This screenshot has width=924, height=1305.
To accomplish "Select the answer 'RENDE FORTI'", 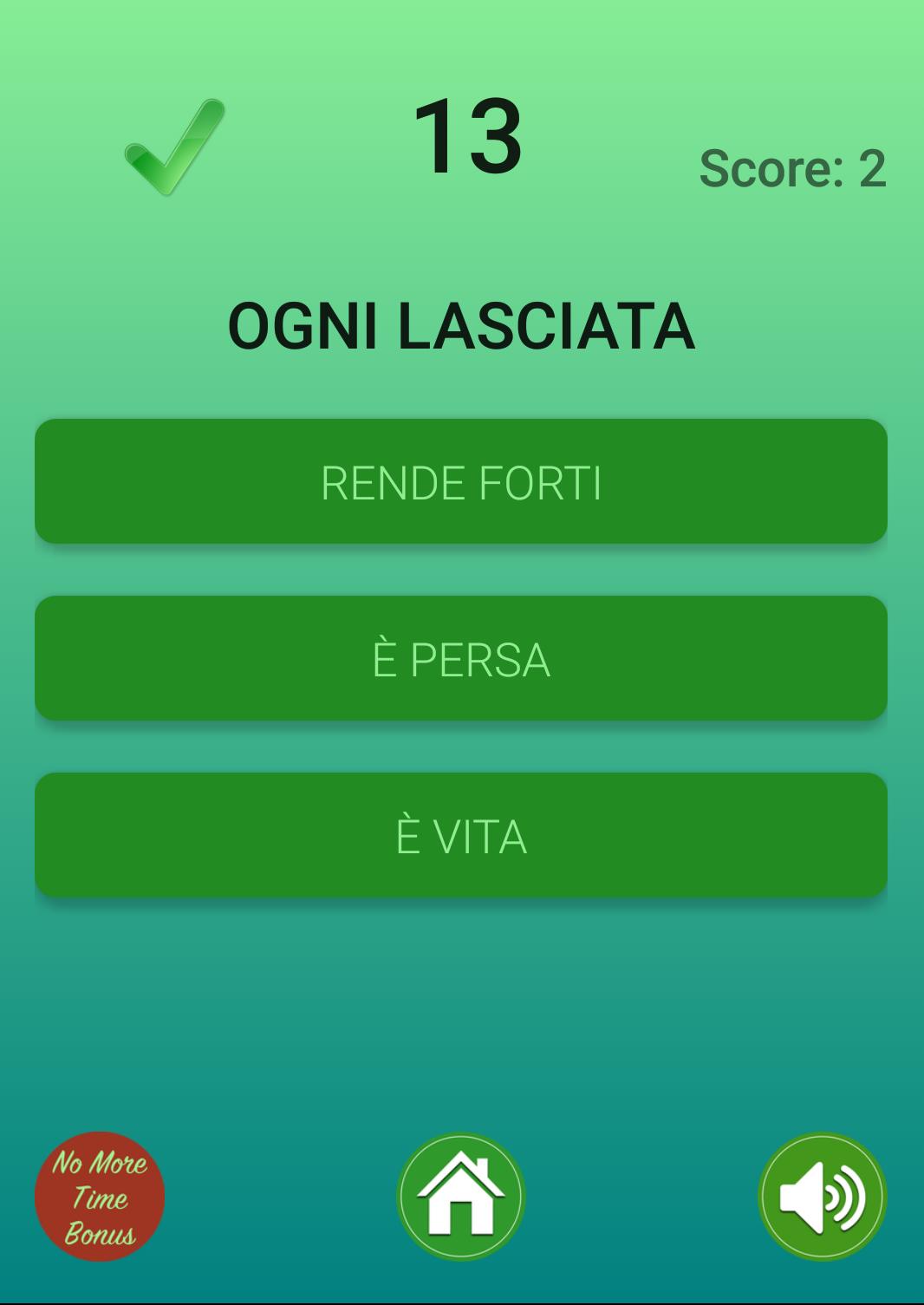I will tap(462, 483).
